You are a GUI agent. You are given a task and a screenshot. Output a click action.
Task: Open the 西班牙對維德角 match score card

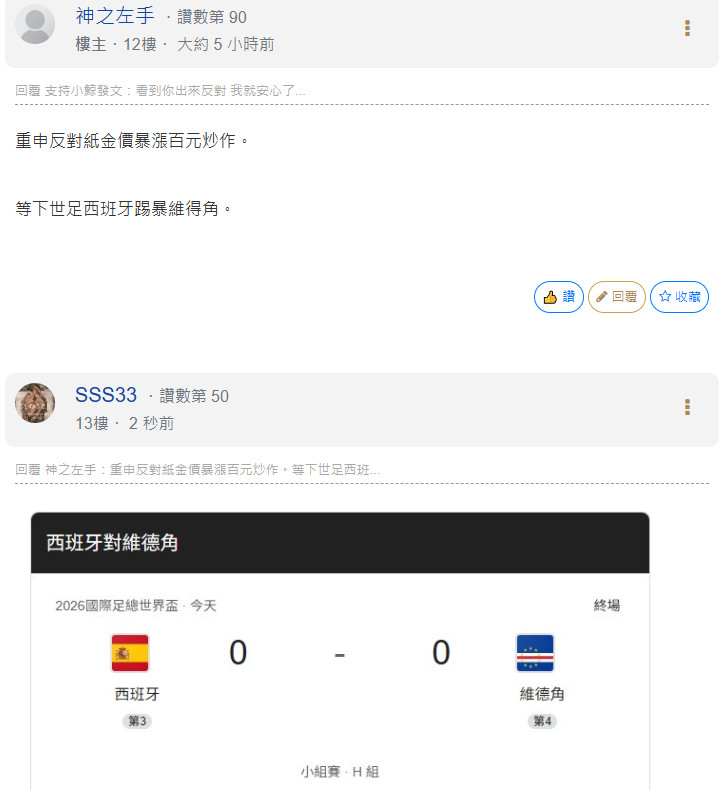click(x=340, y=651)
